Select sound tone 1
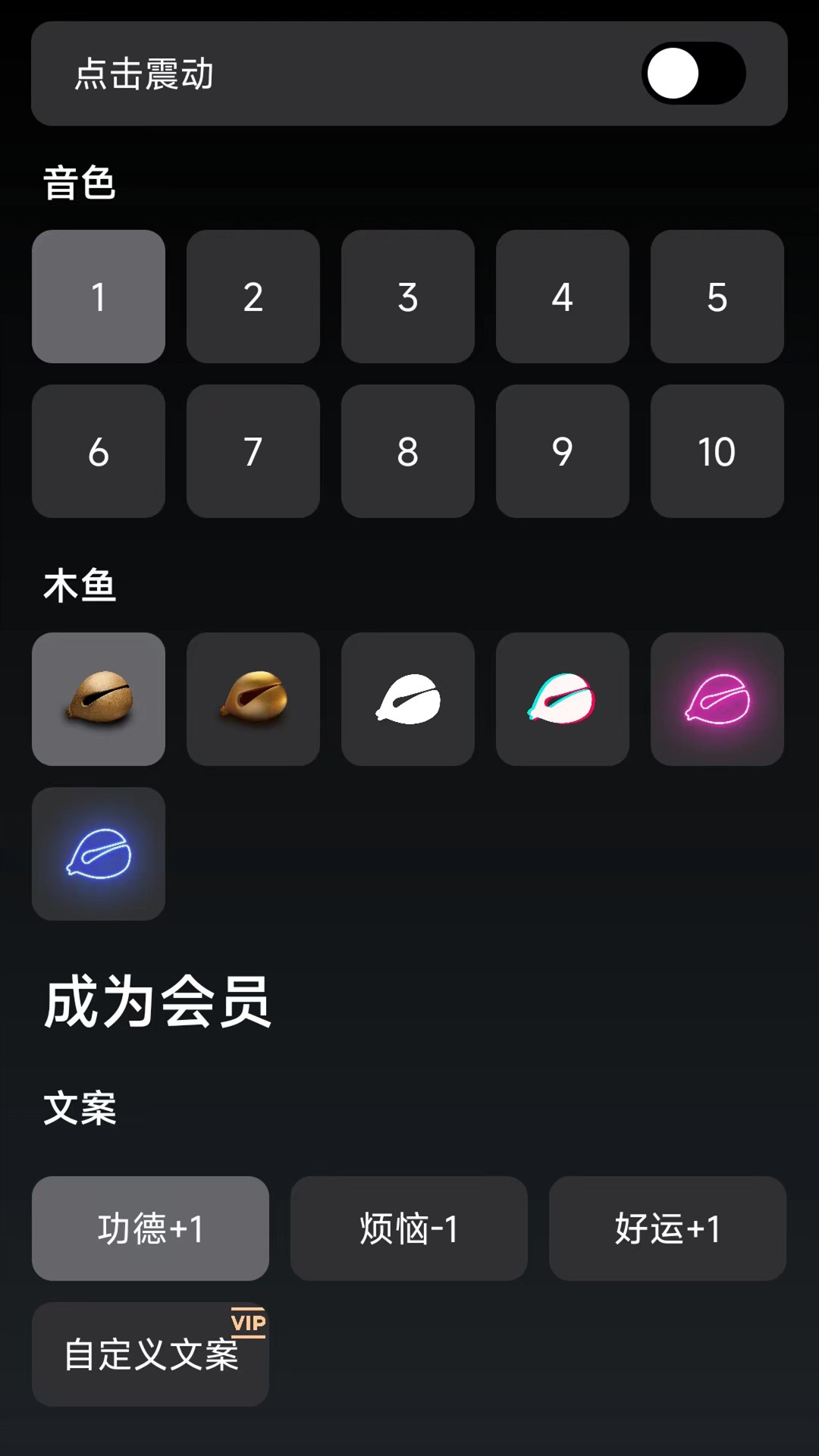 (99, 297)
